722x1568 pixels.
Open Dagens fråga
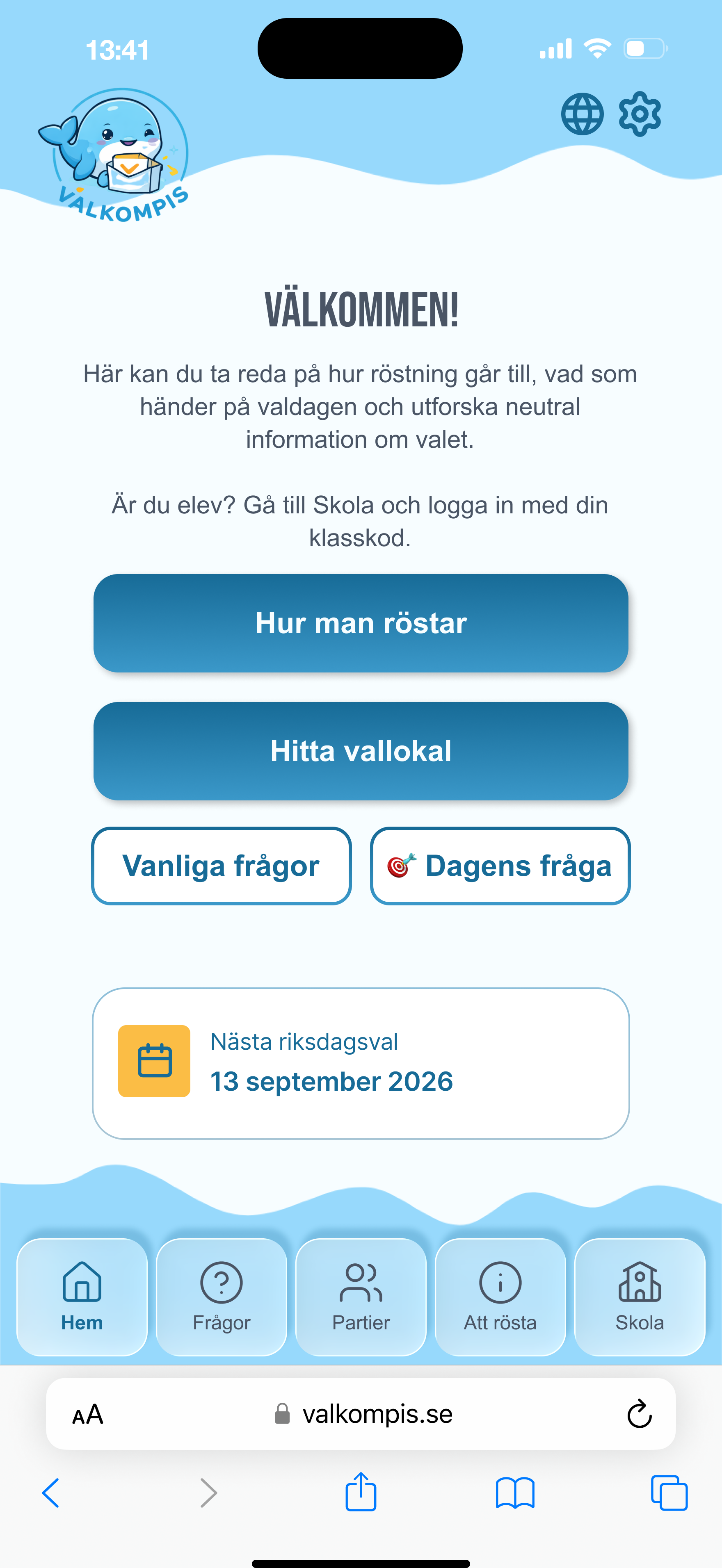click(500, 866)
